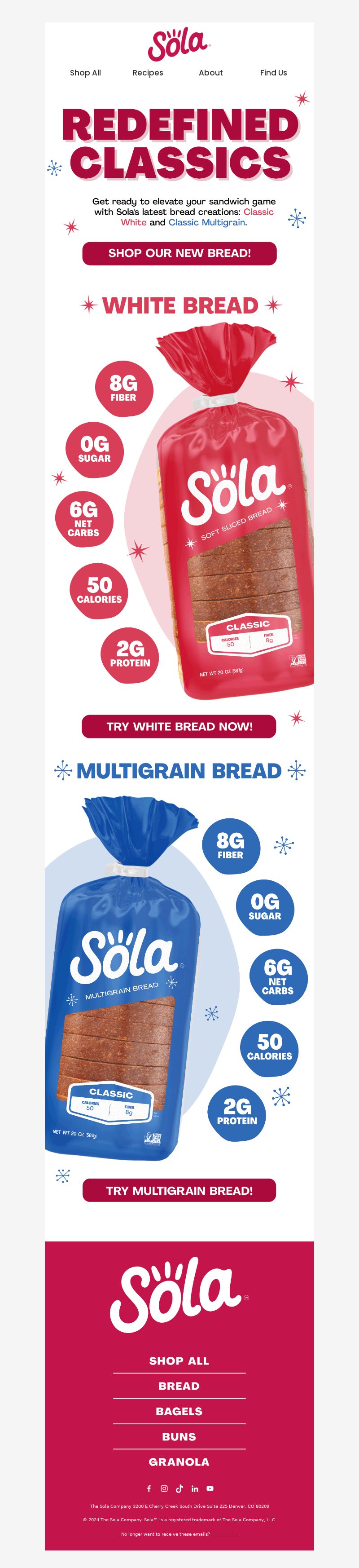Open the Bagels footer link

coord(179,1411)
